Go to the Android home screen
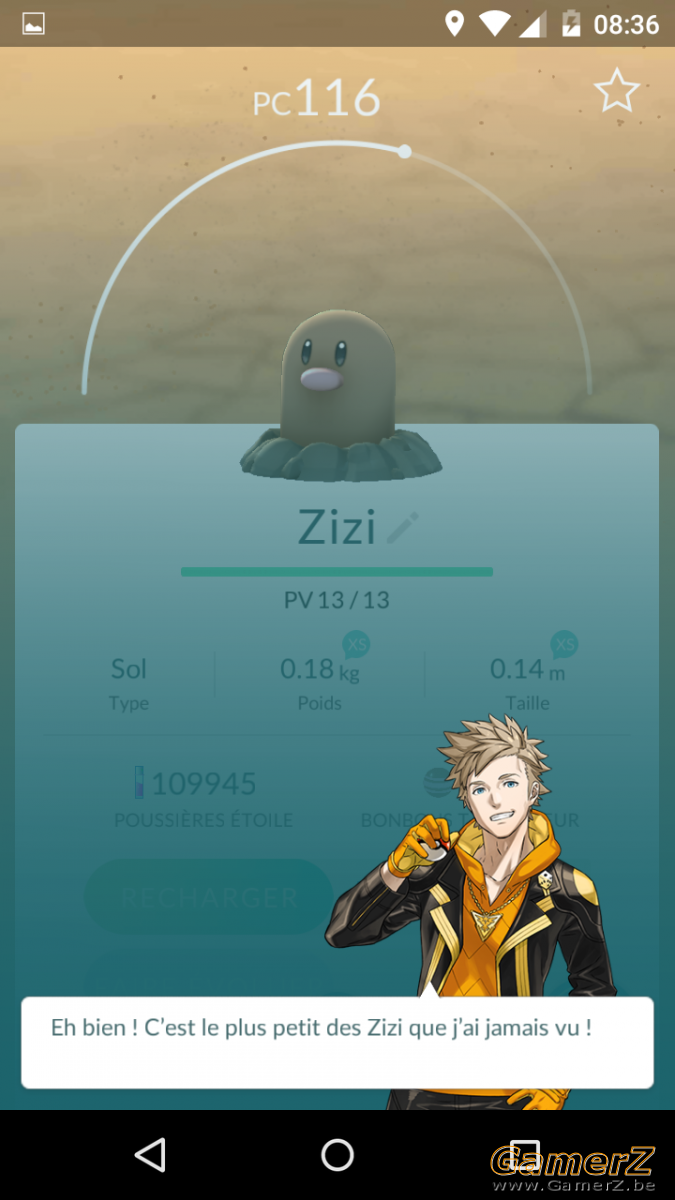Screen dimensions: 675x1200 [337, 1155]
